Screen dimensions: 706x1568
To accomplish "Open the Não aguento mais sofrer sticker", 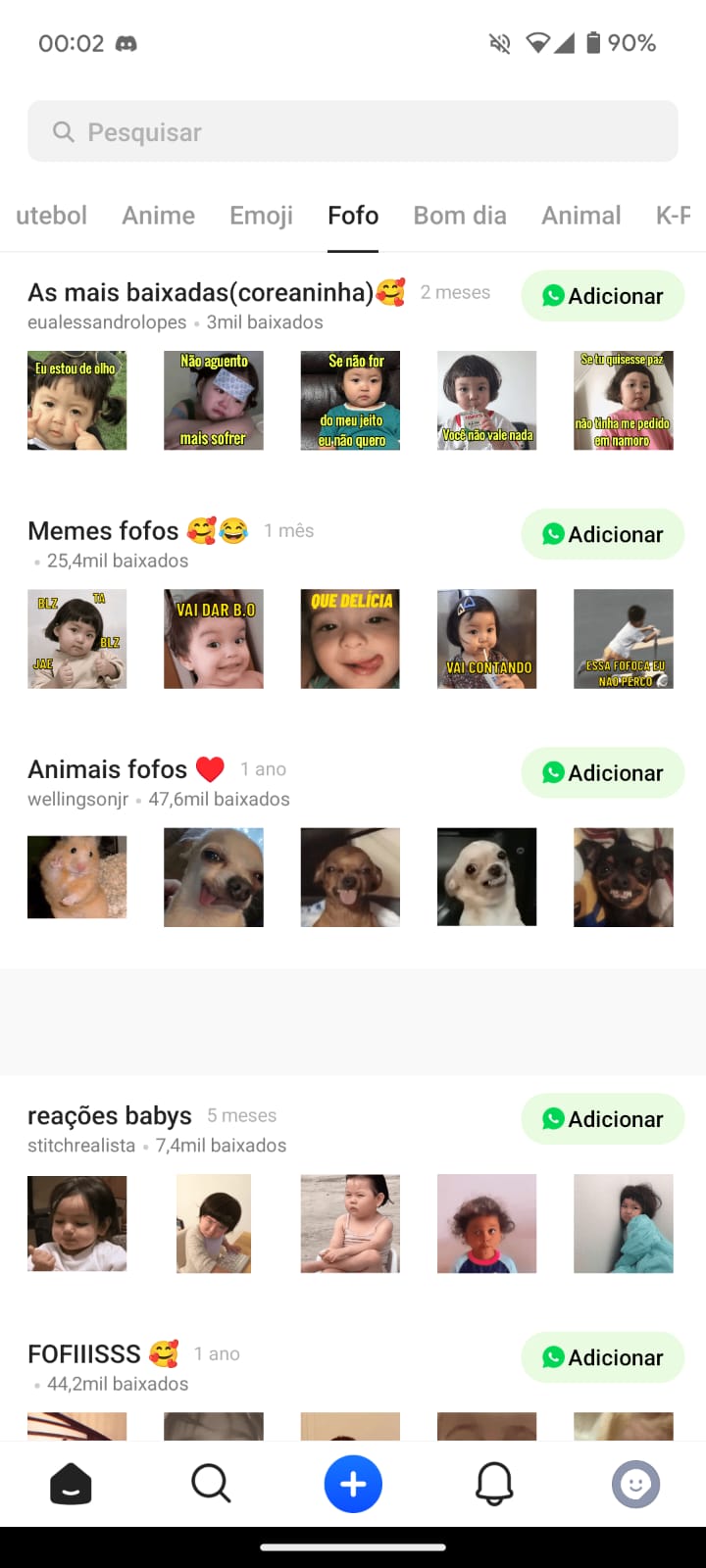I will 214,400.
